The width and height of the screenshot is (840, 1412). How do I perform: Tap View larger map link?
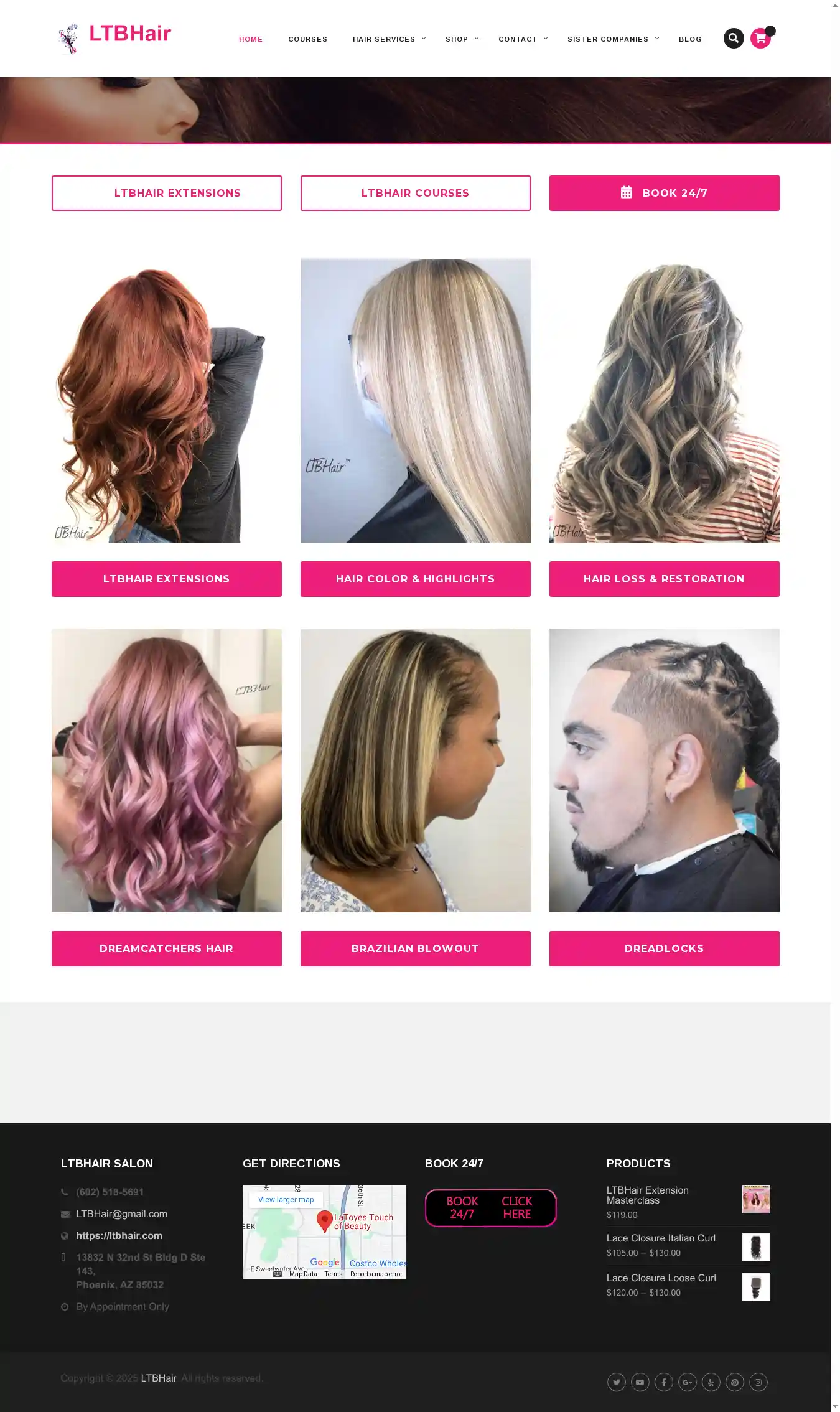(286, 1200)
